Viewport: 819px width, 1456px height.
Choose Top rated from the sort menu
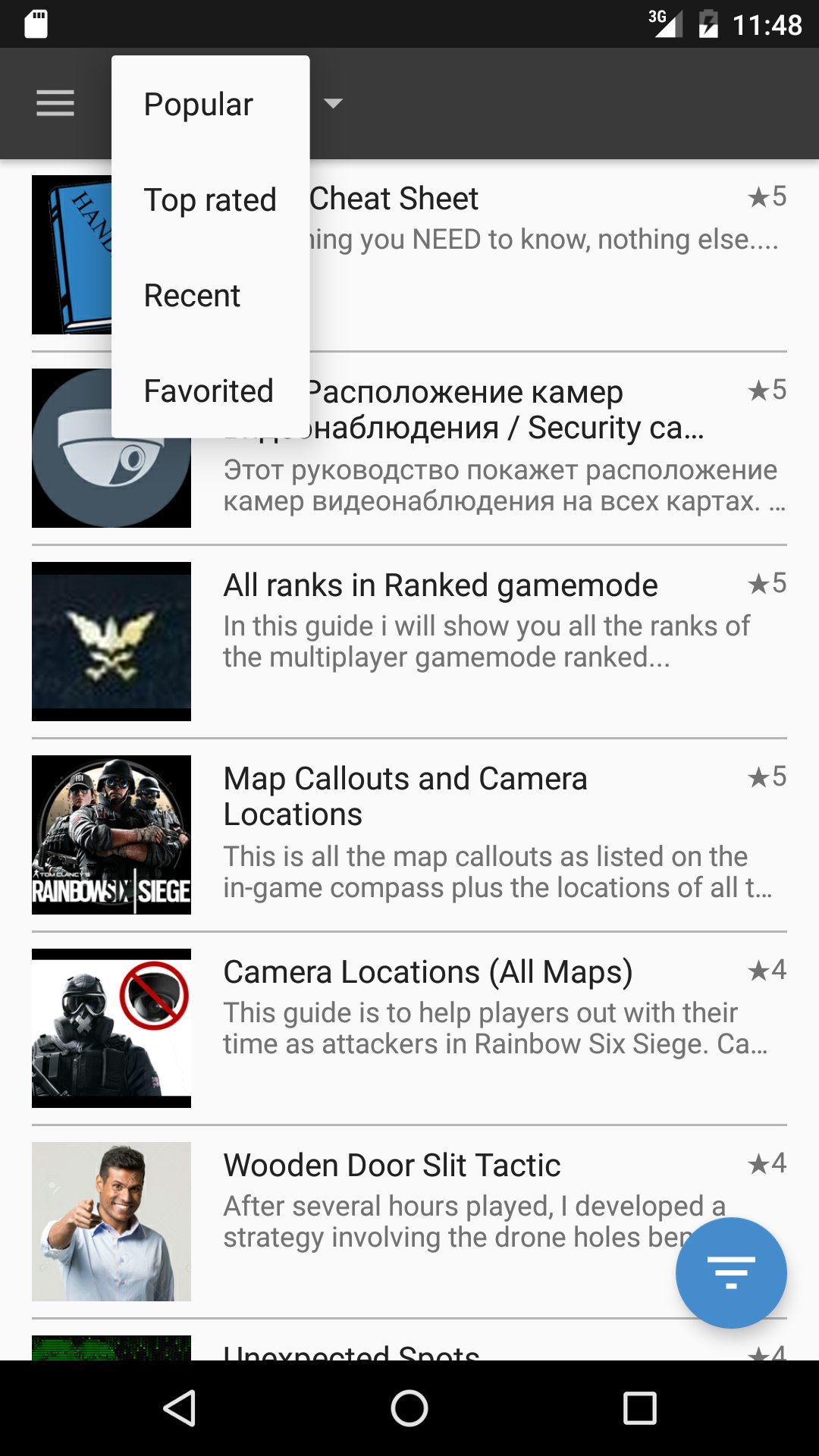coord(211,199)
